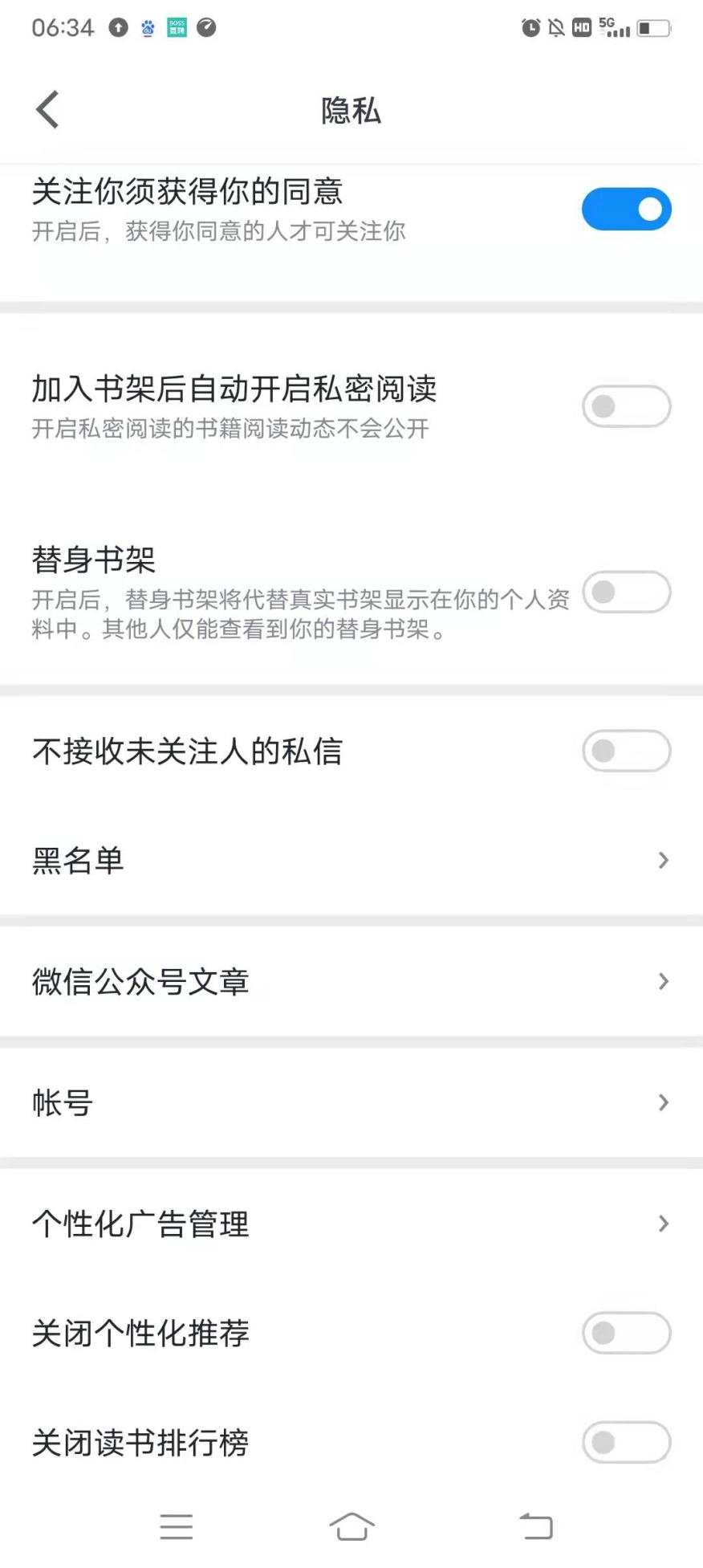Open recent apps via bottom-left navigation icon
703x1568 pixels.
point(177,1525)
